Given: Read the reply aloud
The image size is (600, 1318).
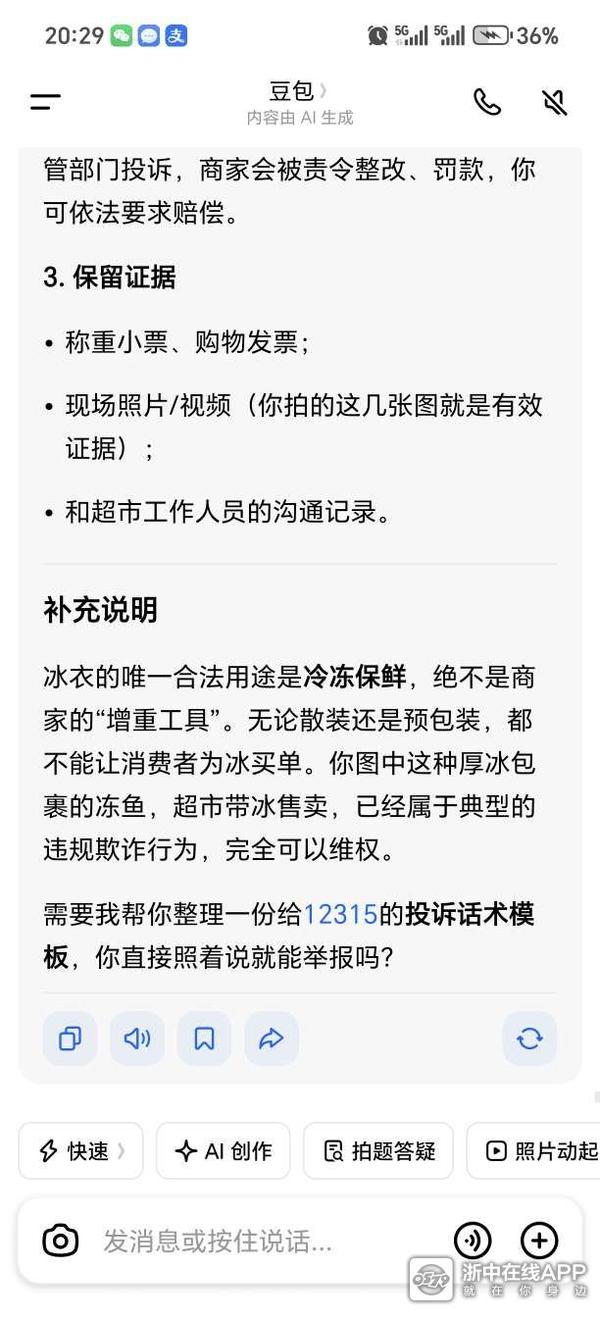Looking at the screenshot, I should pos(137,1038).
